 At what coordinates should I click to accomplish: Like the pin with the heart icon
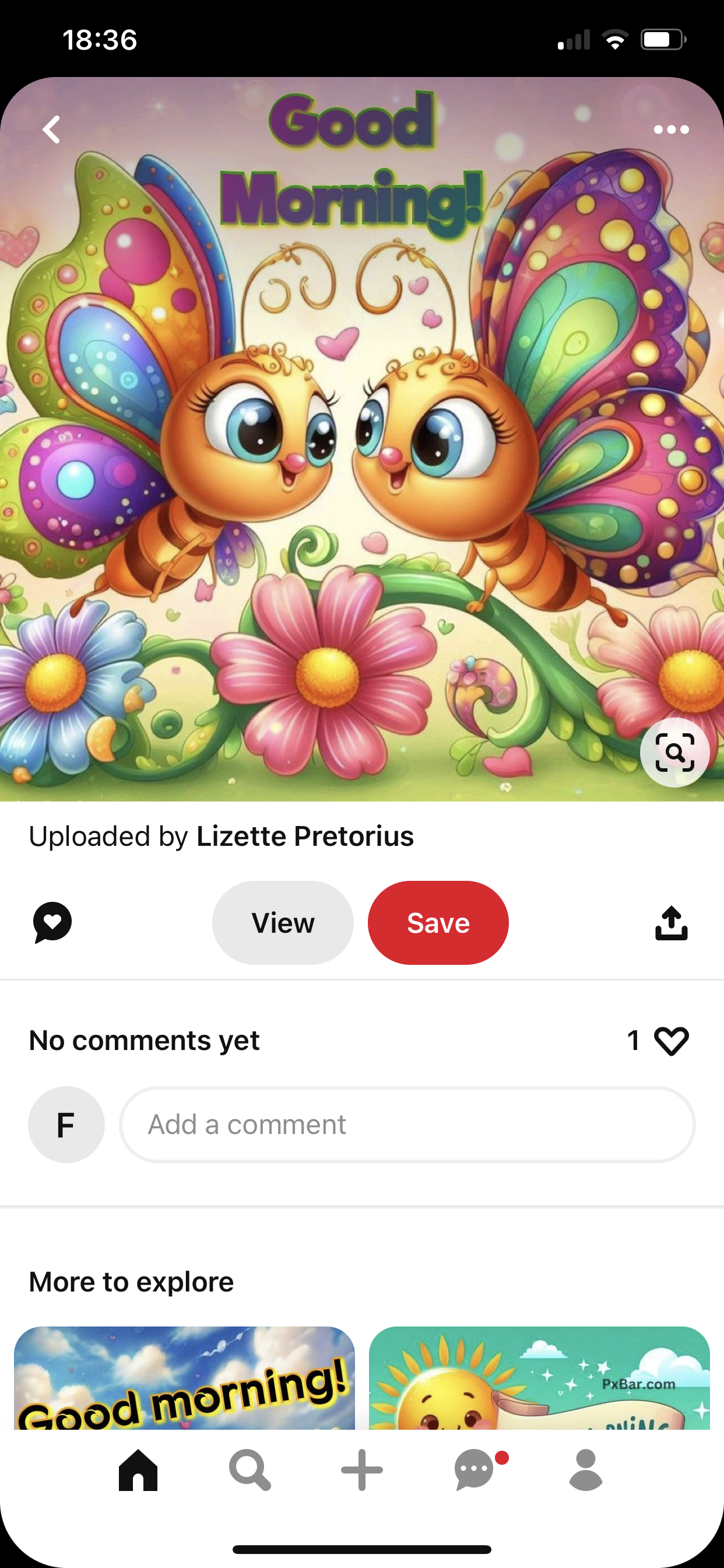[x=671, y=1041]
